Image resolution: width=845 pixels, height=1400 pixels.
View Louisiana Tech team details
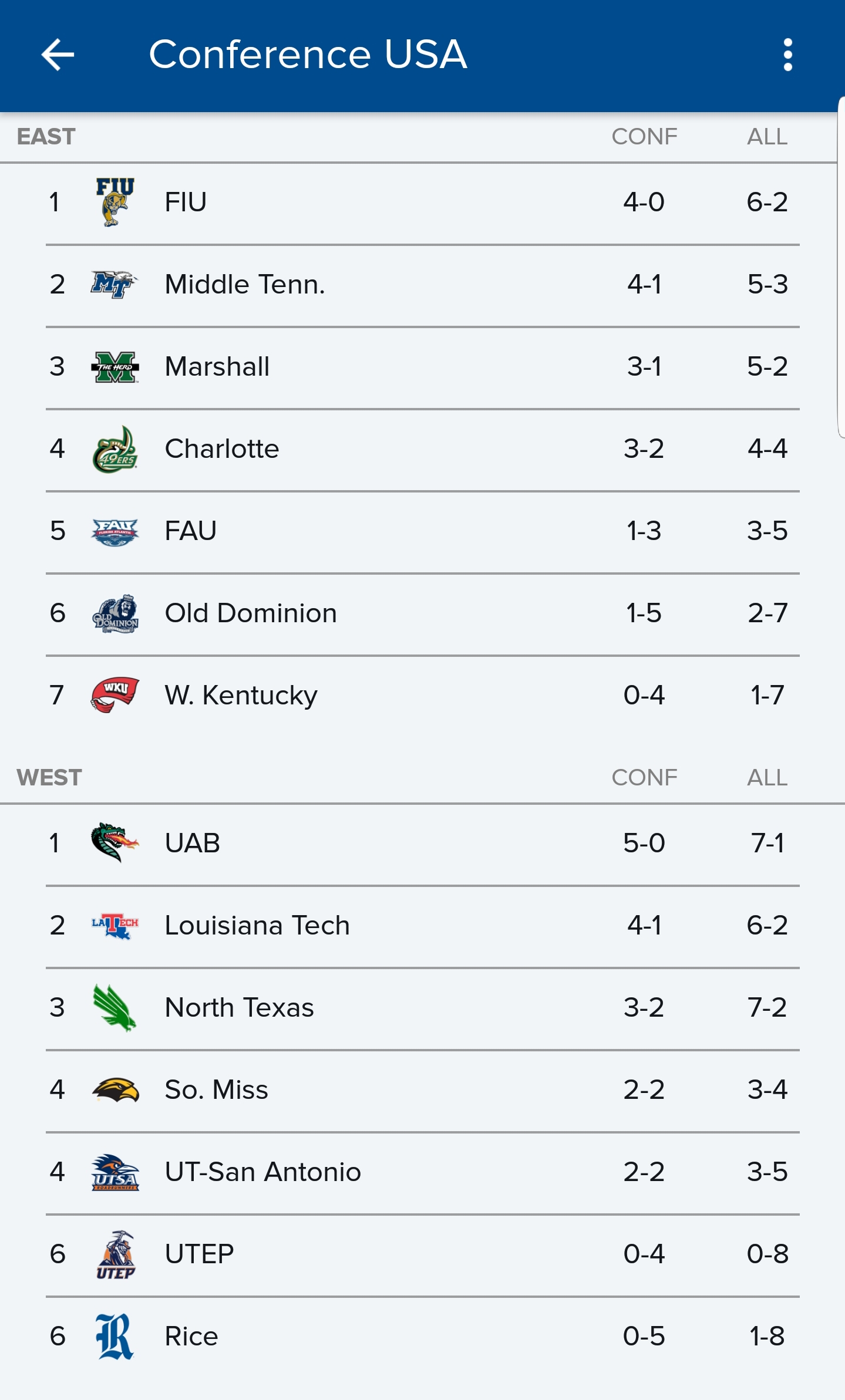423,927
